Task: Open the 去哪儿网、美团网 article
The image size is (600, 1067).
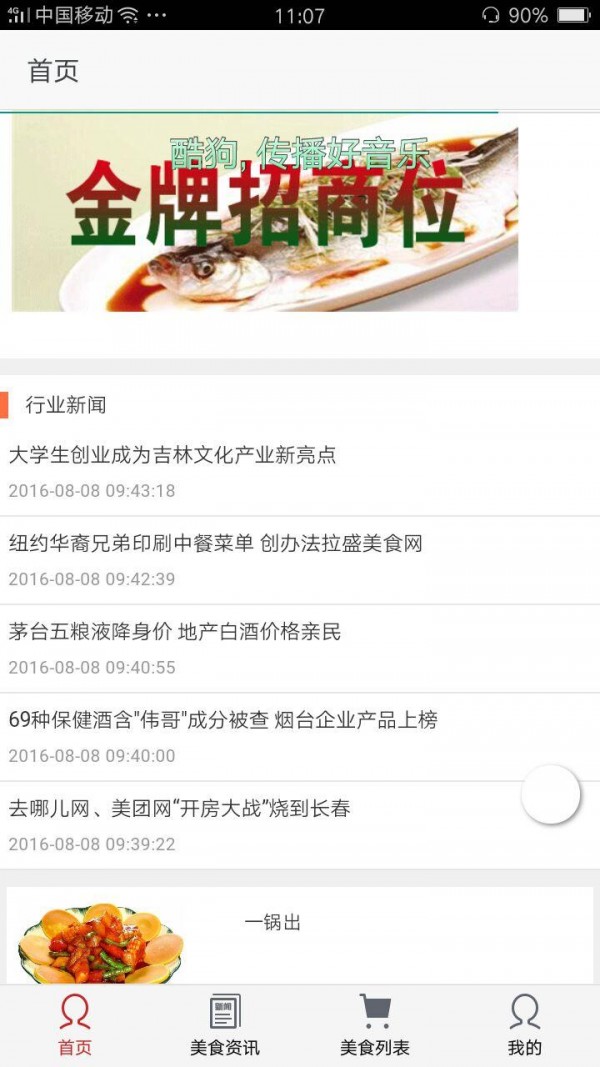Action: (180, 808)
